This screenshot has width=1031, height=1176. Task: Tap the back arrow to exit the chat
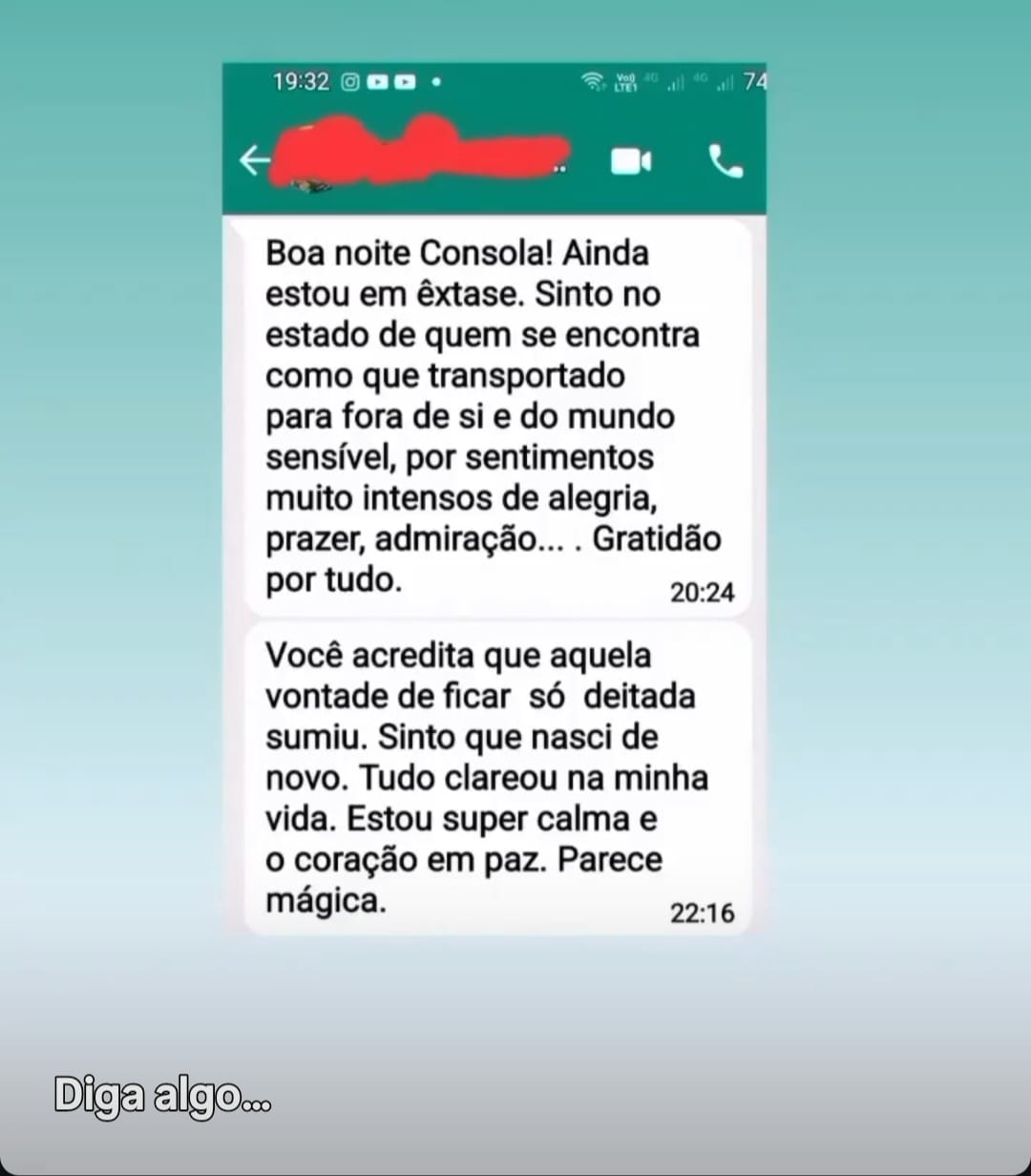(x=254, y=160)
